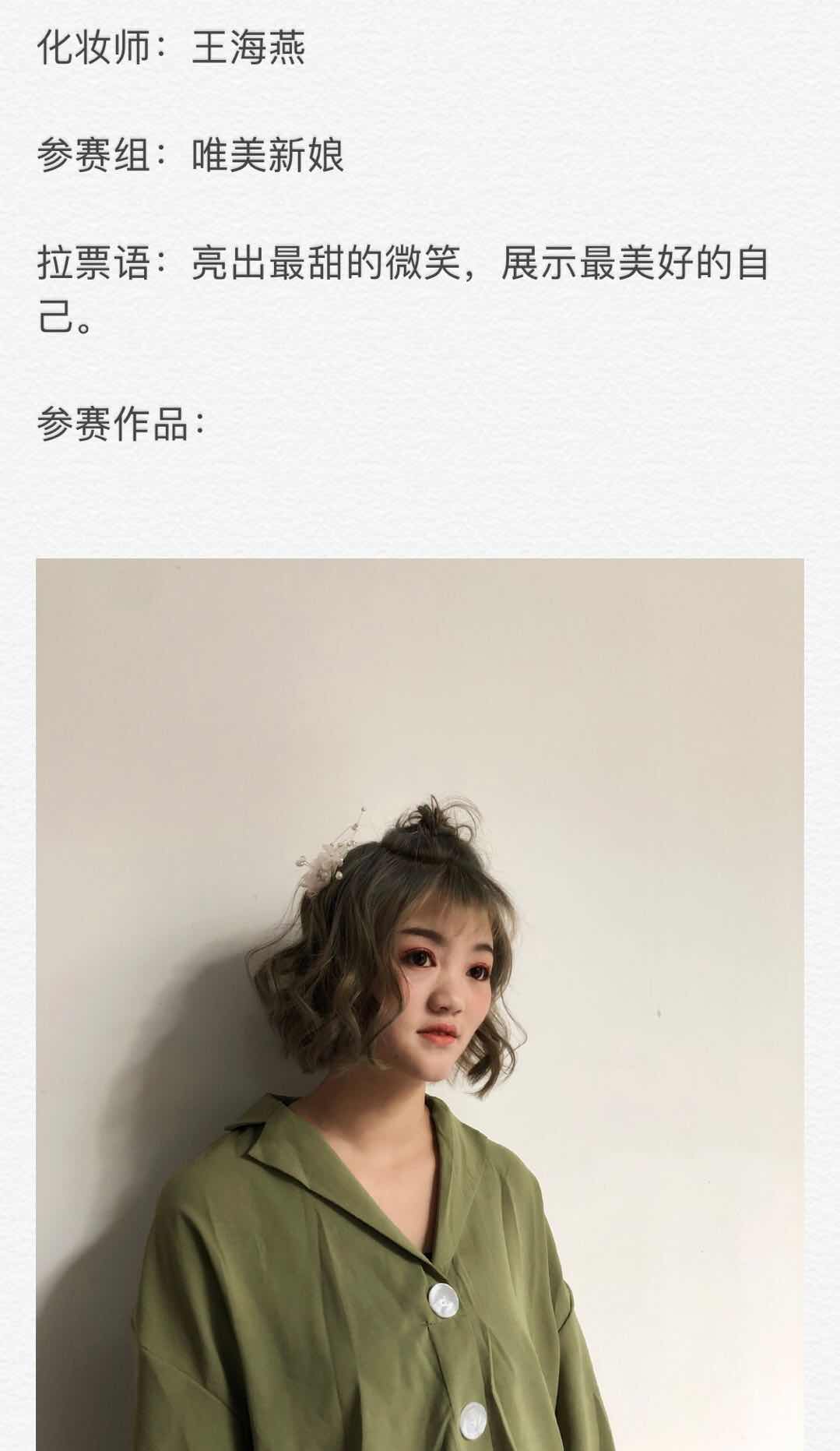The image size is (840, 1451).
Task: Open the contest entry photo full screen
Action: pos(420,1003)
